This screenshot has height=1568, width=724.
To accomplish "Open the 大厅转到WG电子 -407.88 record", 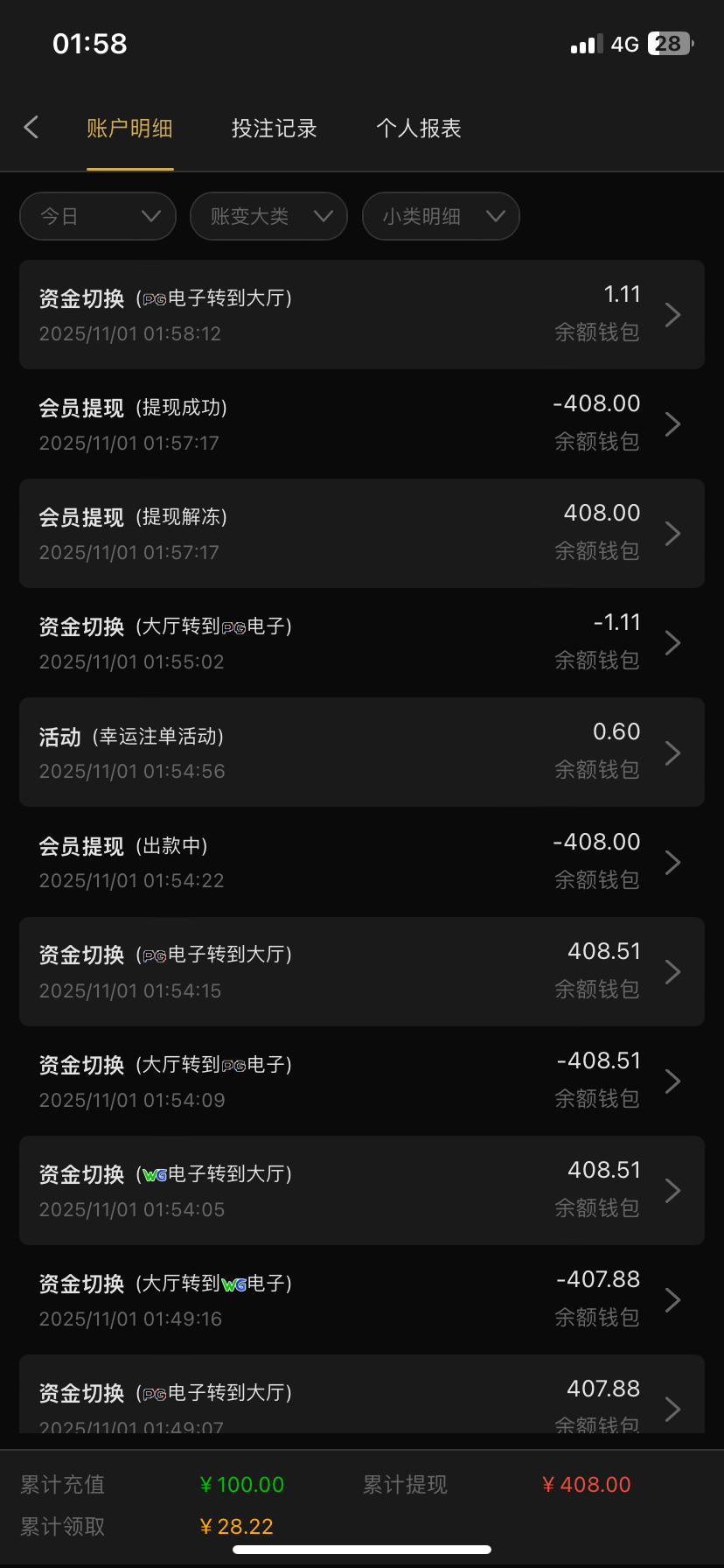I will 361,1299.
